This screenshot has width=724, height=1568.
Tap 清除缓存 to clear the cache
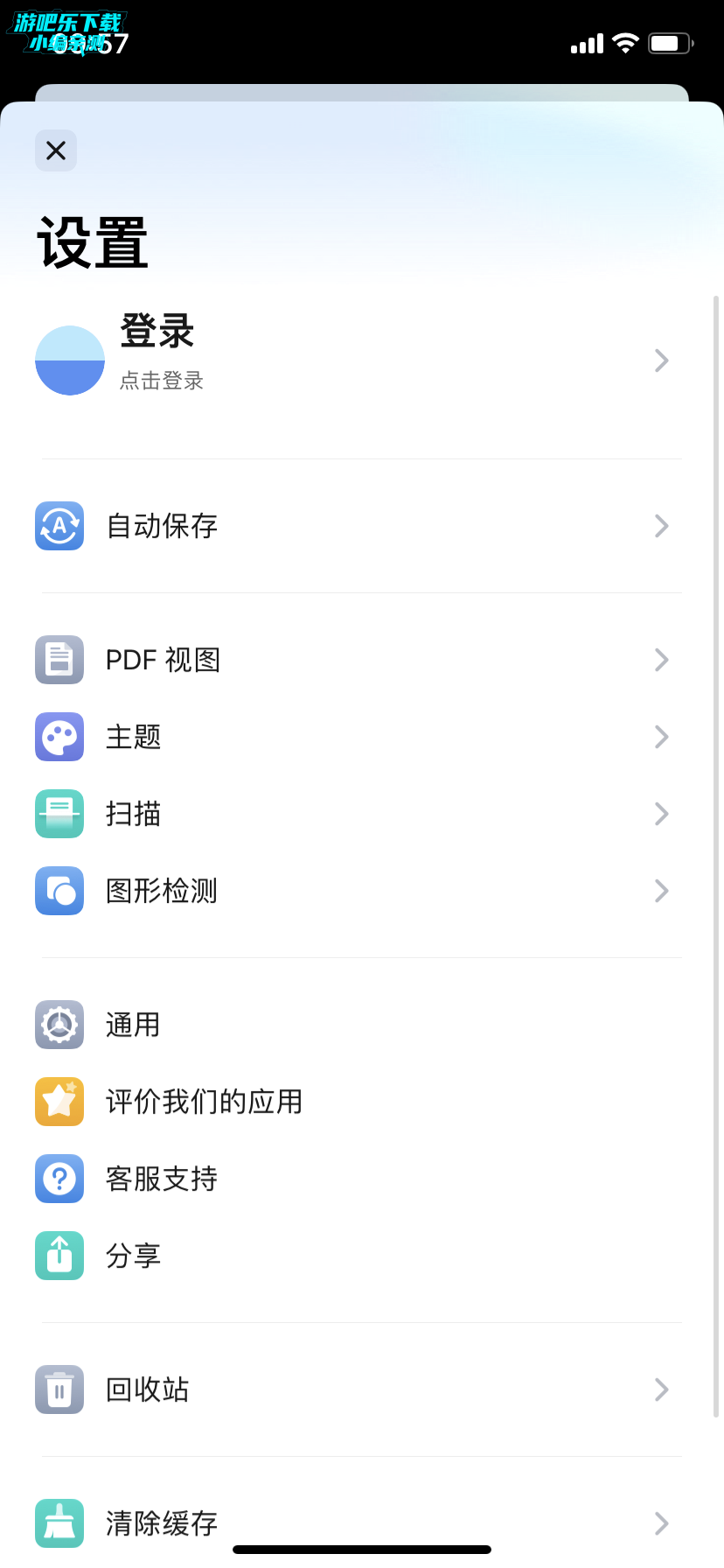click(x=362, y=1523)
